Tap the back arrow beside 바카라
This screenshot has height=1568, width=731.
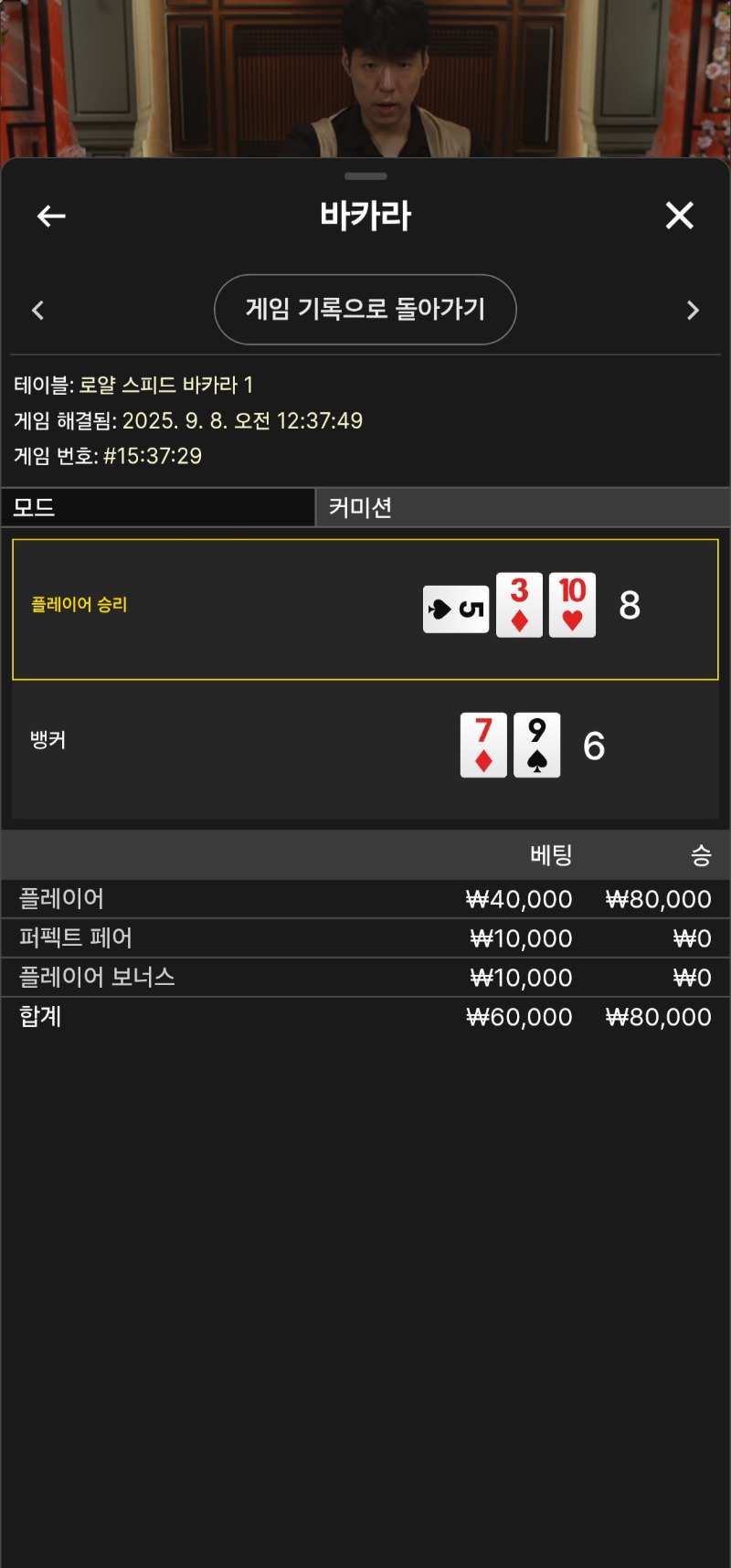51,216
